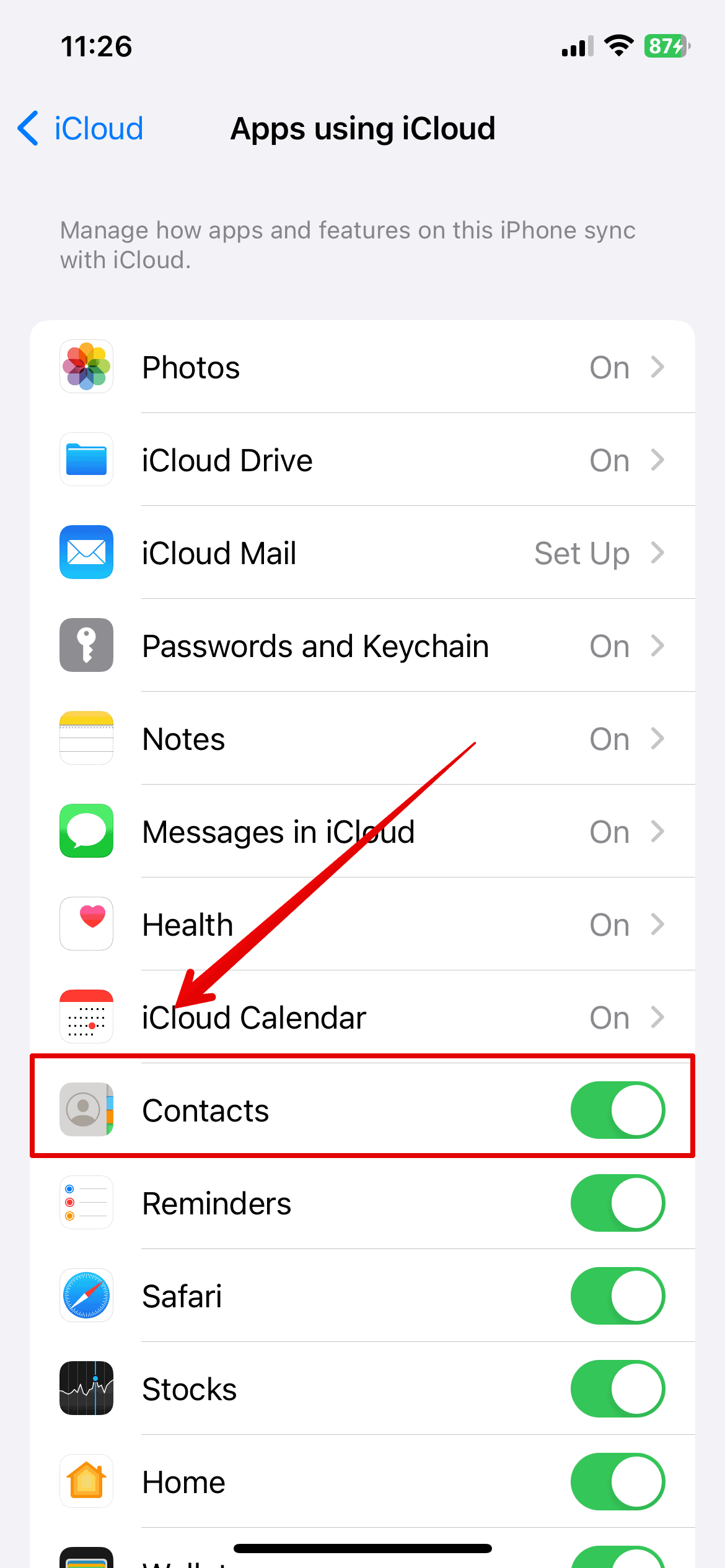Disable Reminders syncing with iCloud

[x=617, y=1203]
